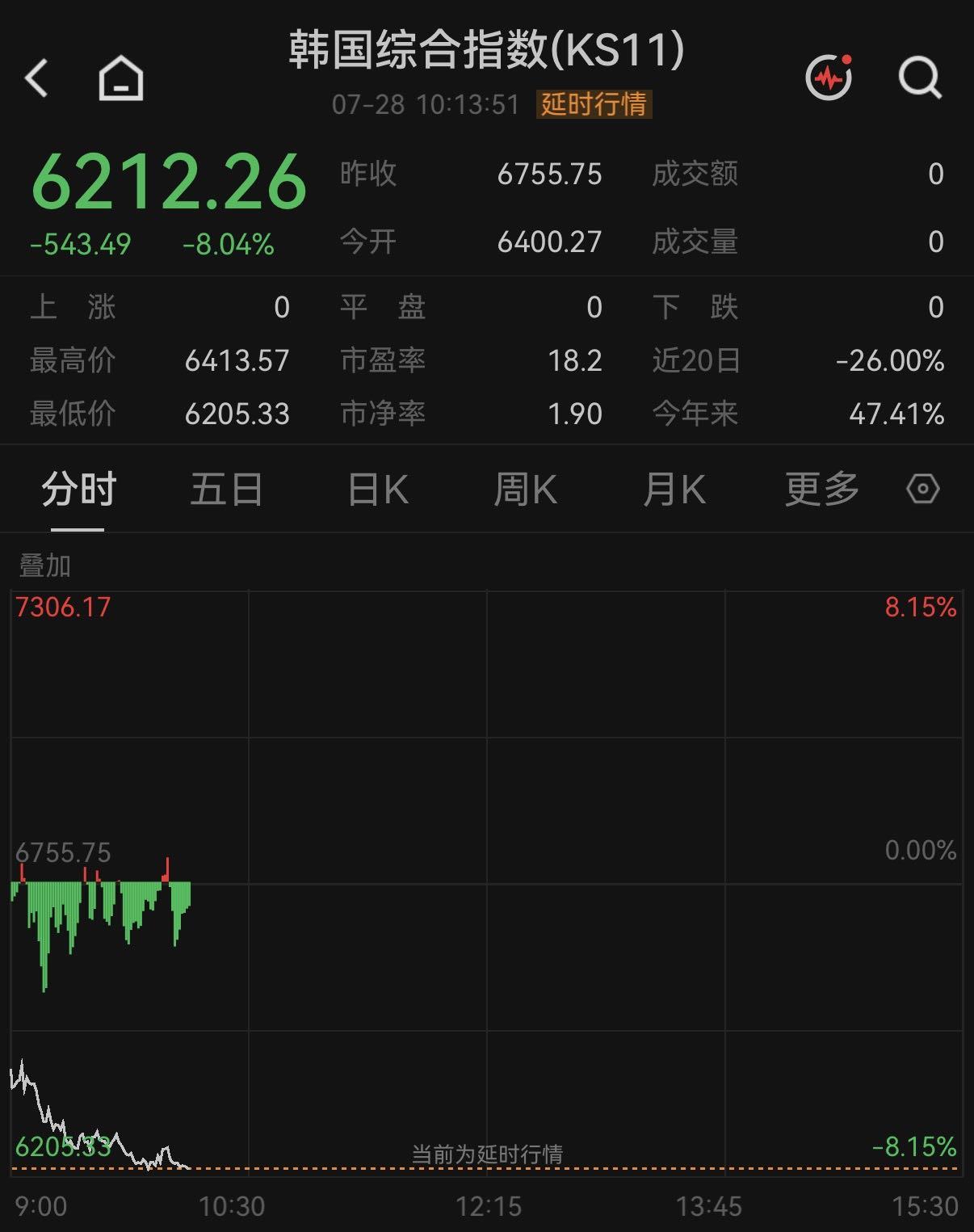974x1232 pixels.
Task: Select the 月K chart tab
Action: click(674, 490)
